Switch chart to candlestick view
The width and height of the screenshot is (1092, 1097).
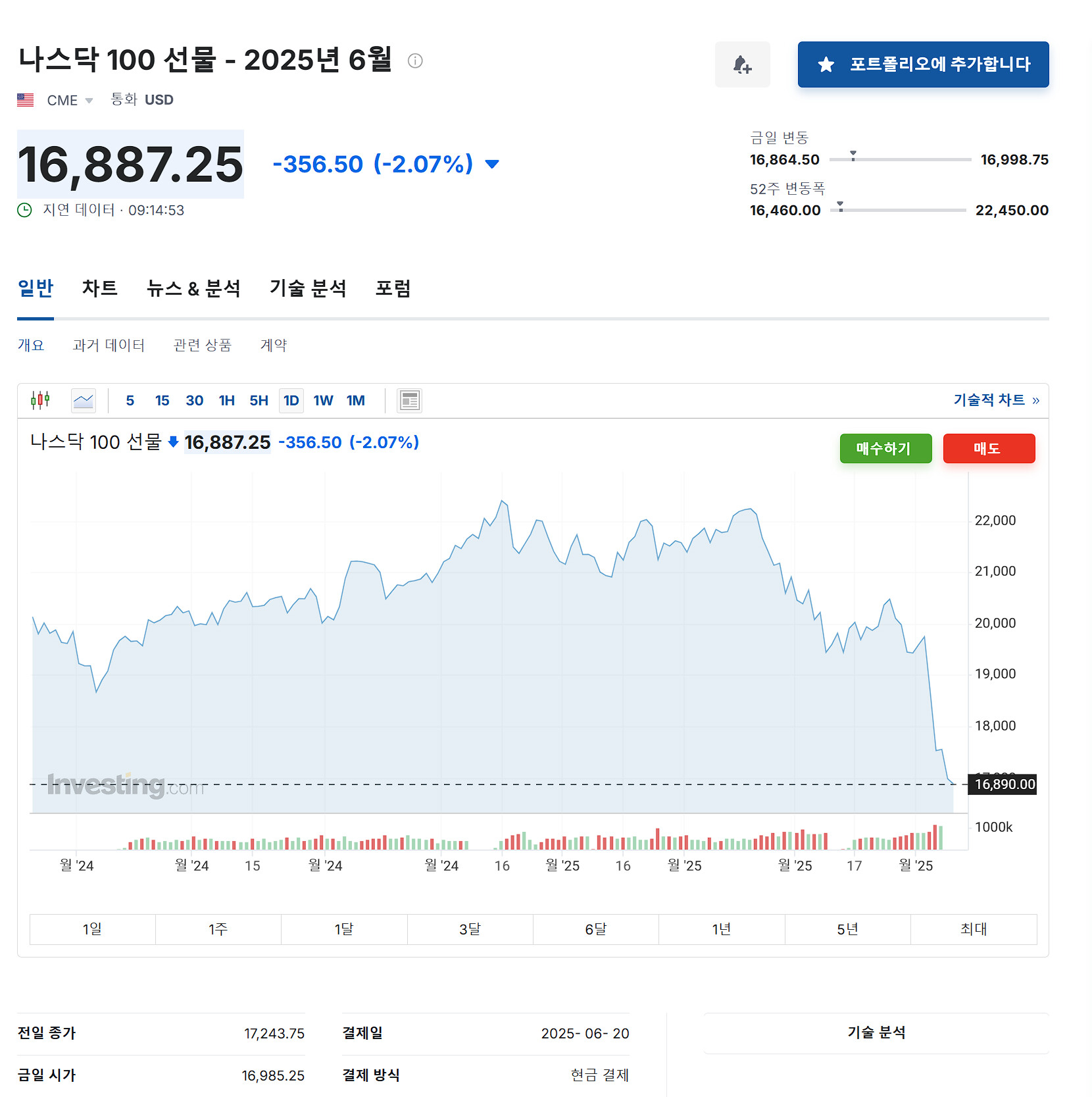click(x=40, y=400)
